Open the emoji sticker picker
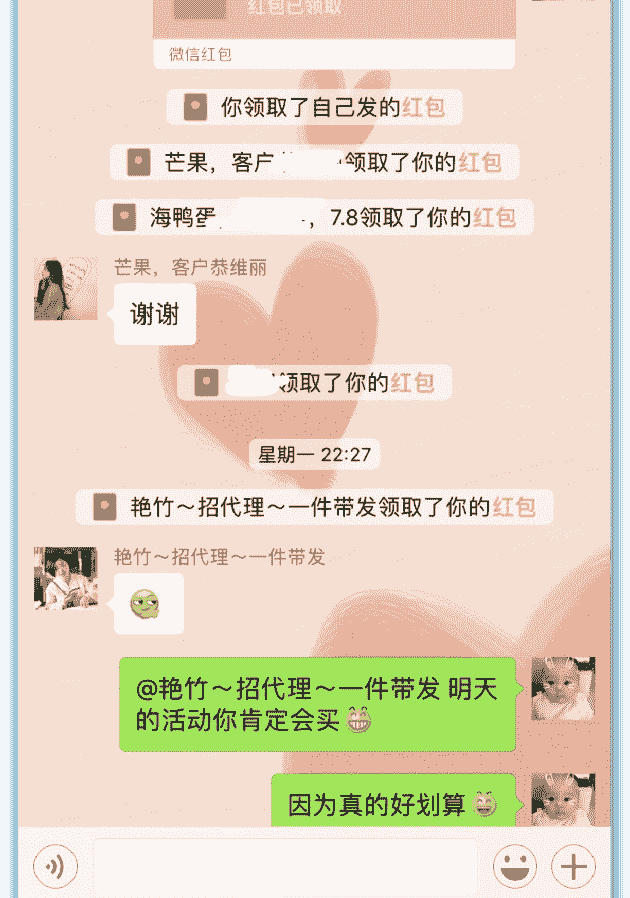Image resolution: width=630 pixels, height=898 pixels. click(x=516, y=865)
